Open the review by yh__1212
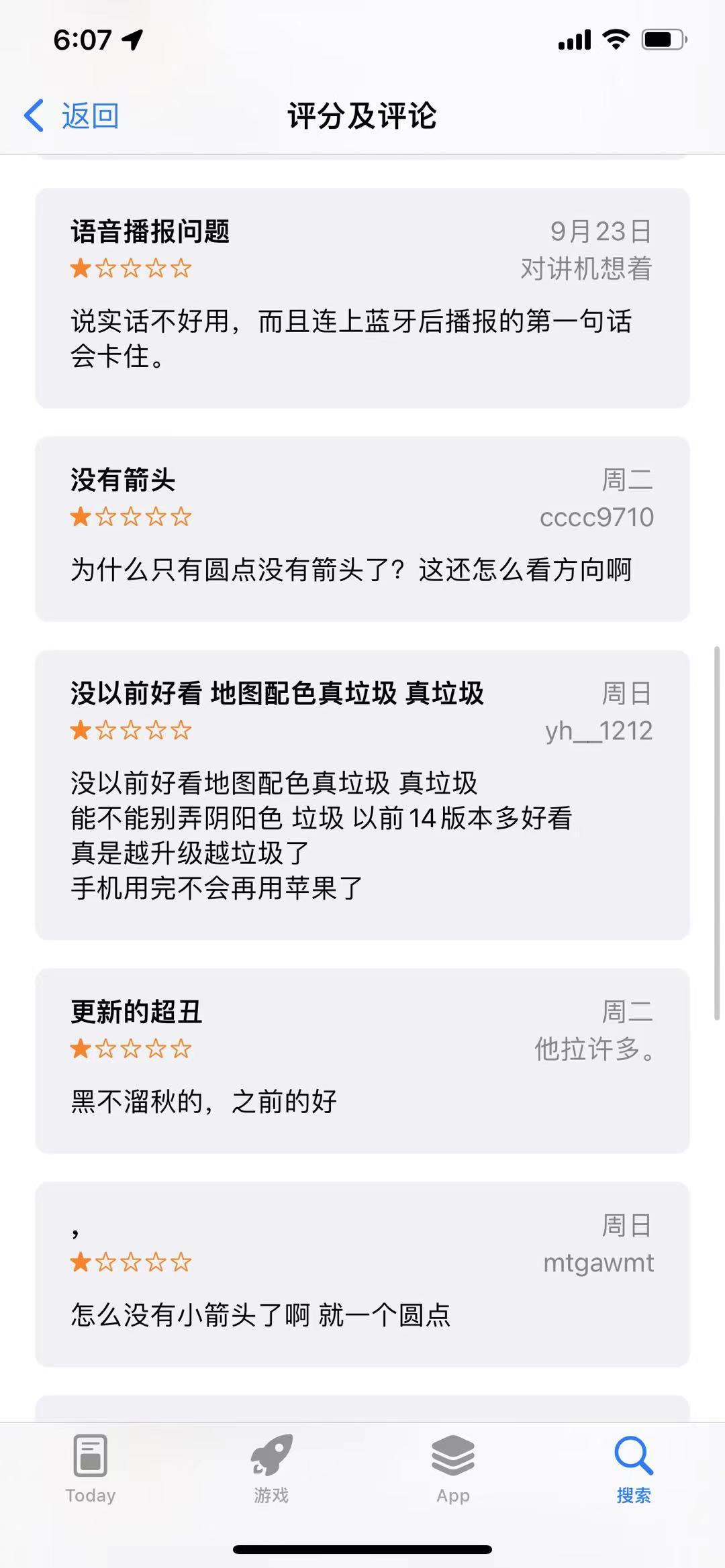 click(x=362, y=795)
